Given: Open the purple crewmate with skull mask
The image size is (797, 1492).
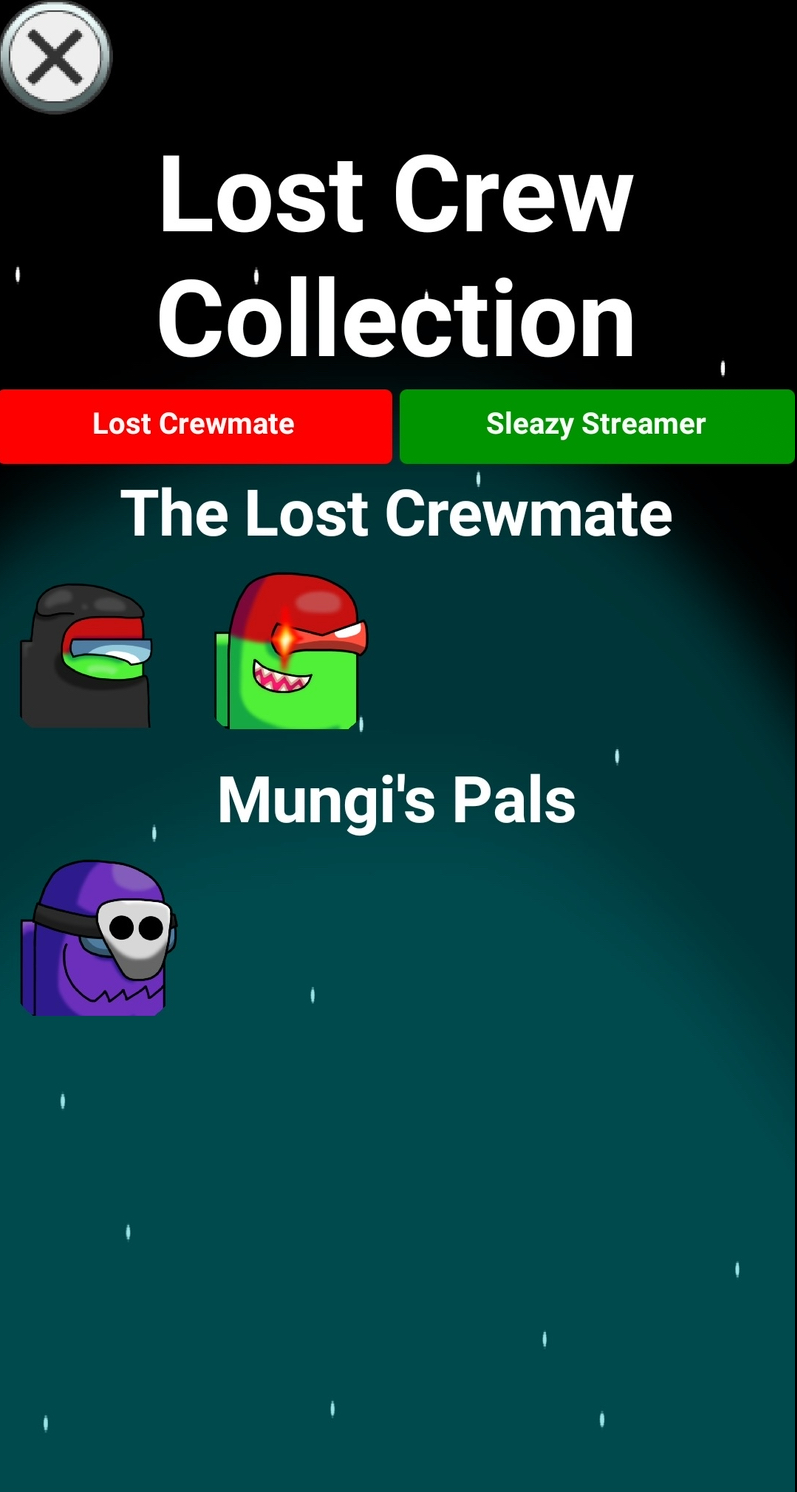Looking at the screenshot, I should pyautogui.click(x=98, y=938).
